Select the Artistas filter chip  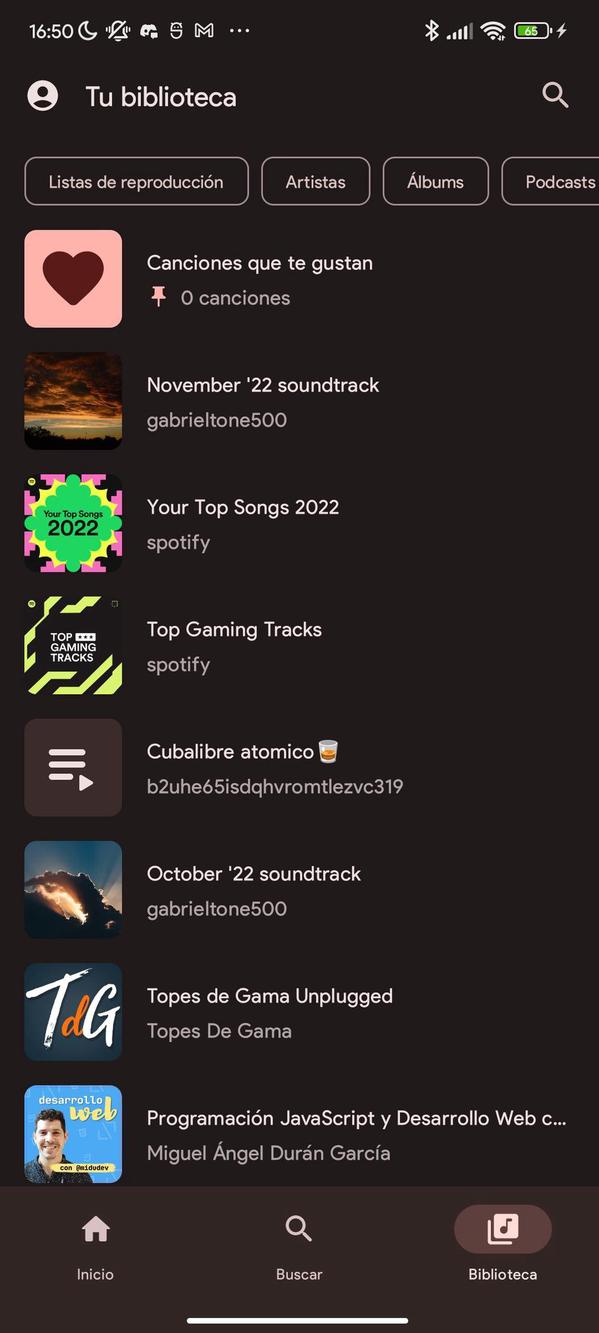[x=315, y=182]
